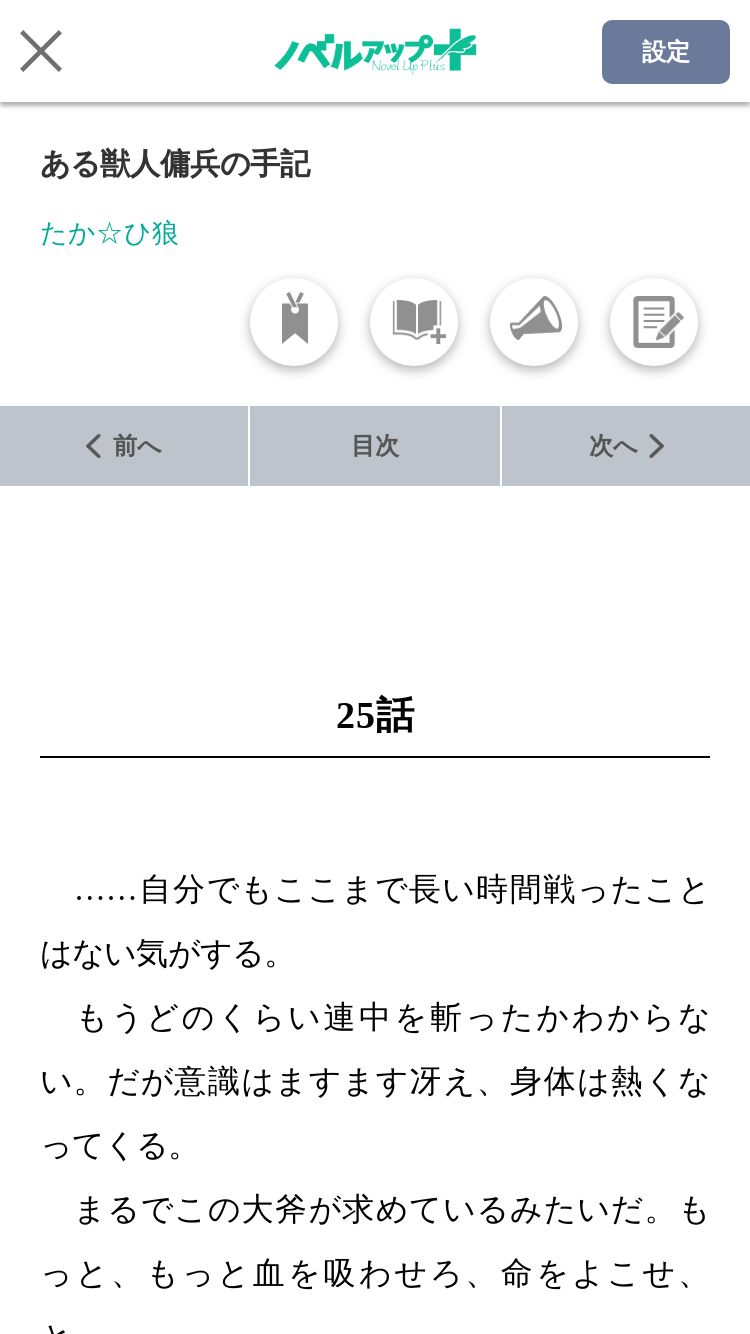750x1334 pixels.
Task: Go to previous episode with 前へ
Action: click(x=124, y=446)
